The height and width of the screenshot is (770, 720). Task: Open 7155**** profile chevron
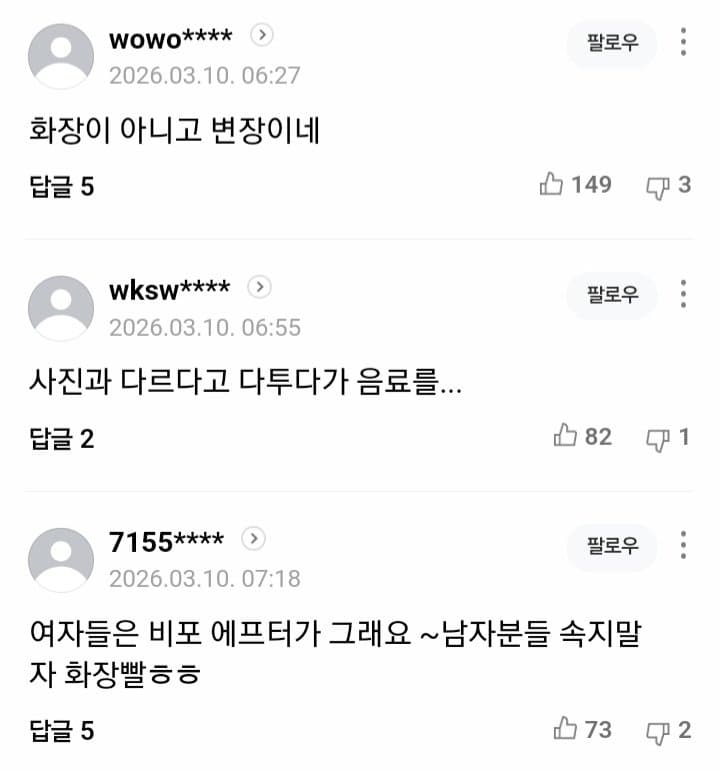click(x=254, y=540)
